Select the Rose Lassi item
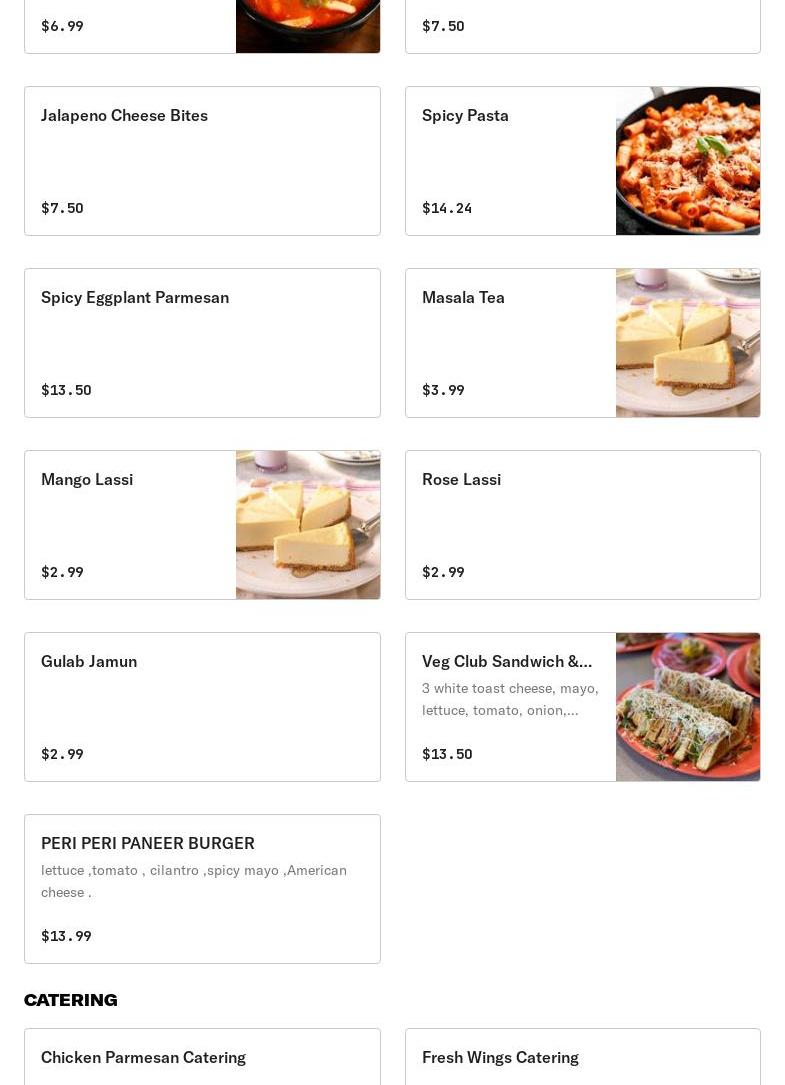Viewport: 785px width, 1085px height. click(582, 525)
